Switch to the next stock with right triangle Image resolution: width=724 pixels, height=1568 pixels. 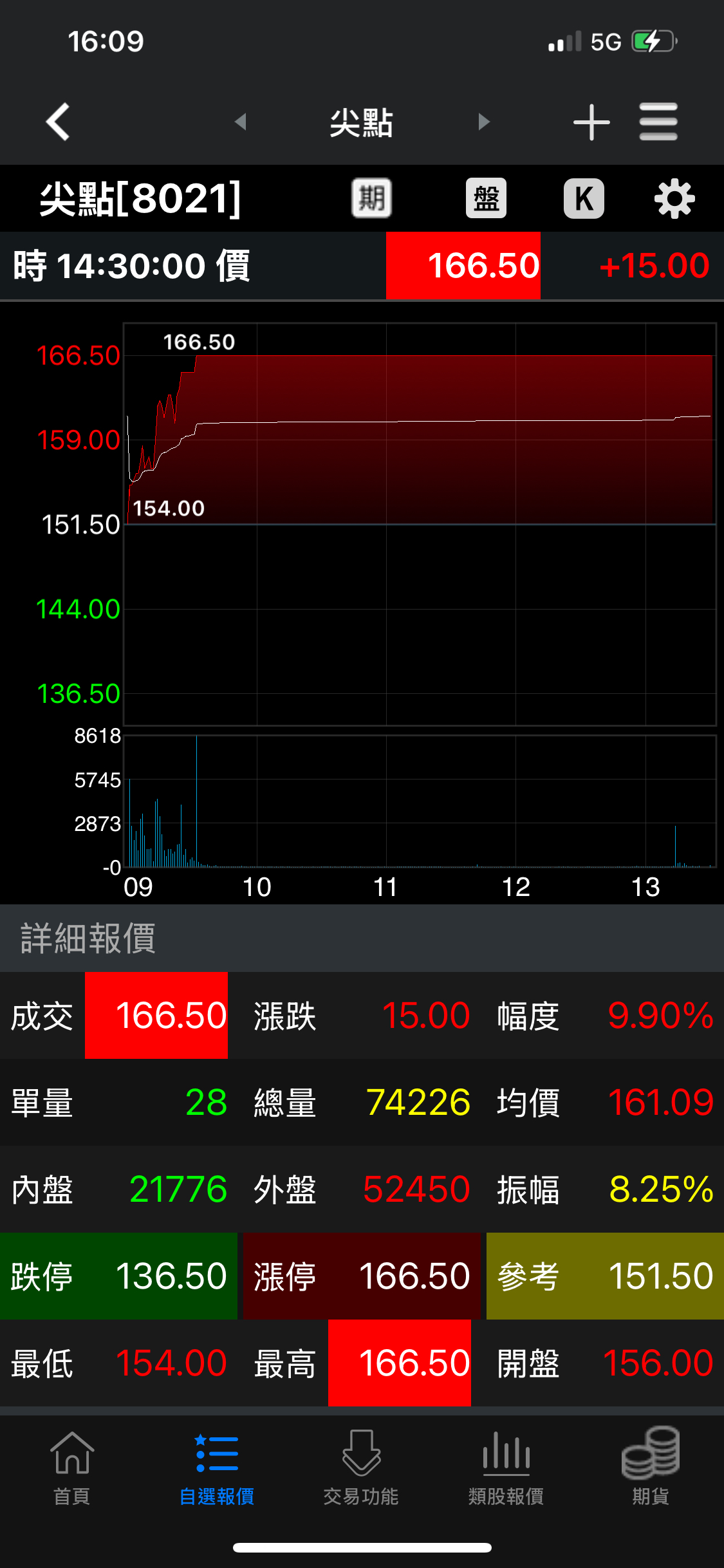(x=484, y=122)
